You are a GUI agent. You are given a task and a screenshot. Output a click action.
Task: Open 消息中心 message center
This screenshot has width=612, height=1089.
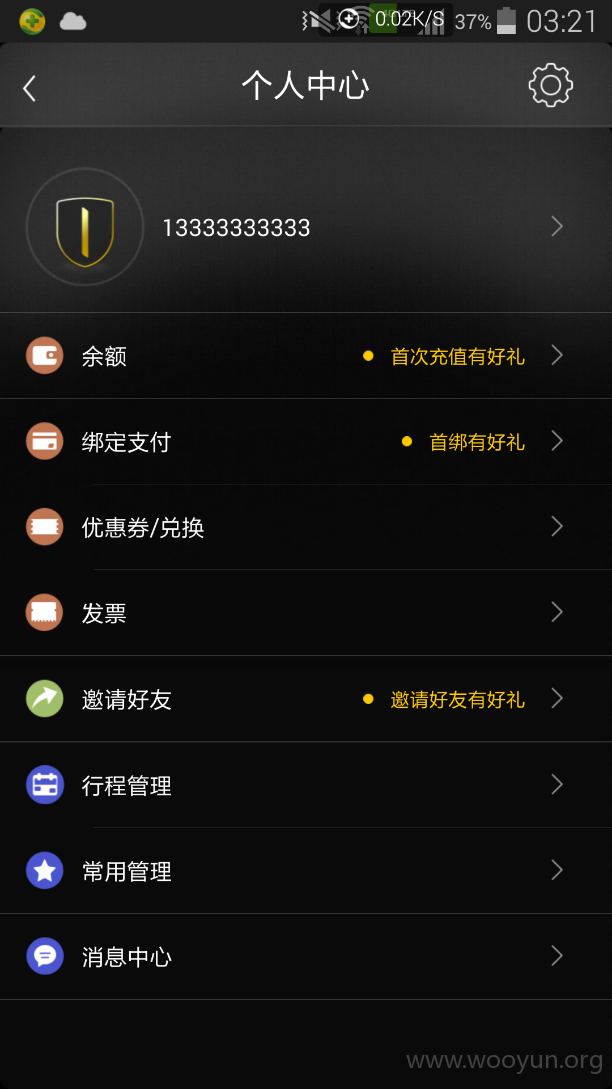[306, 957]
